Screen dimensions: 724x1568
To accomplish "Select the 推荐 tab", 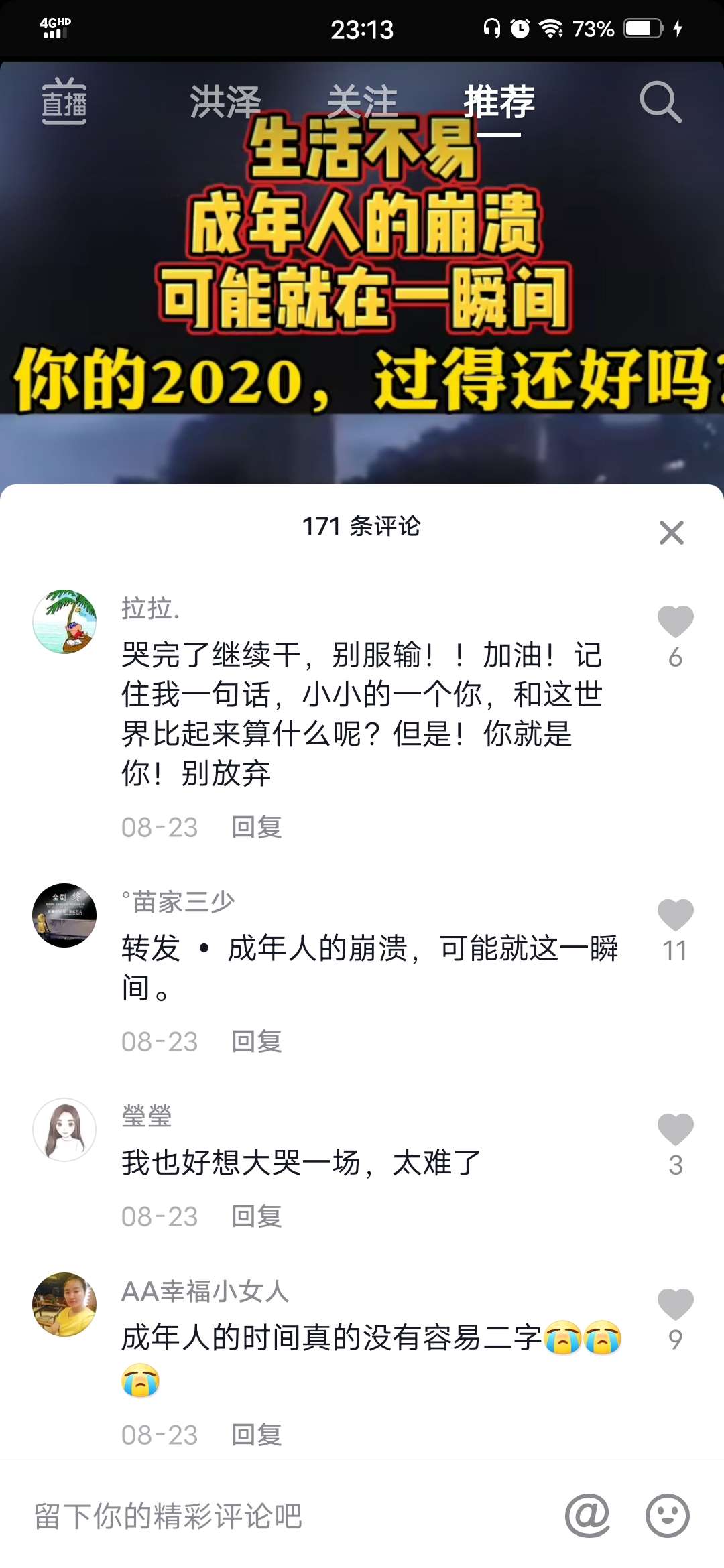I will click(x=499, y=102).
